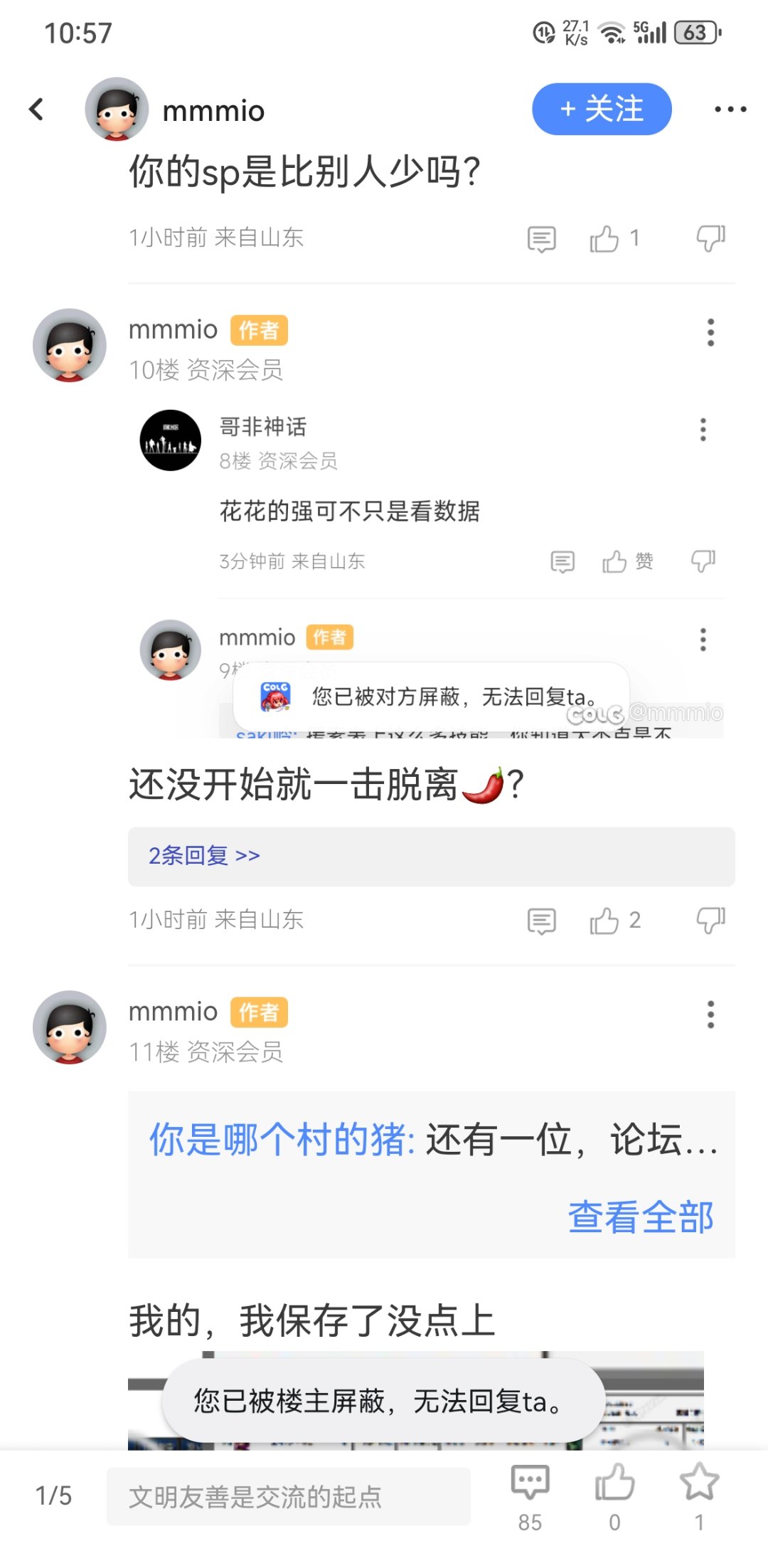Open the three-dot menu on 11楼 post
This screenshot has height=1568, width=768.
pyautogui.click(x=710, y=1014)
